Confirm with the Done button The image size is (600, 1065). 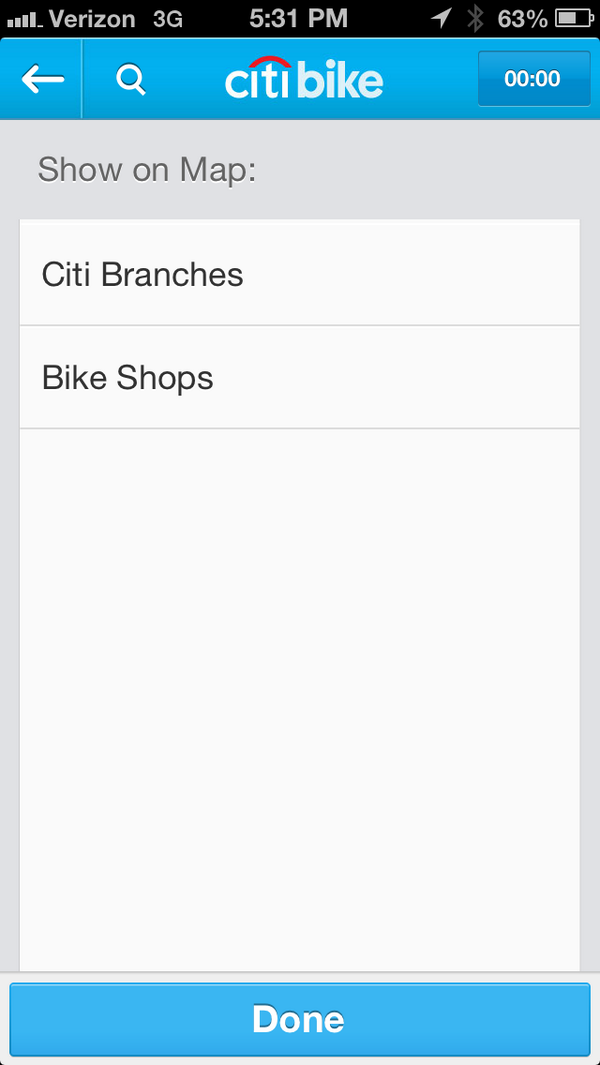[300, 1019]
